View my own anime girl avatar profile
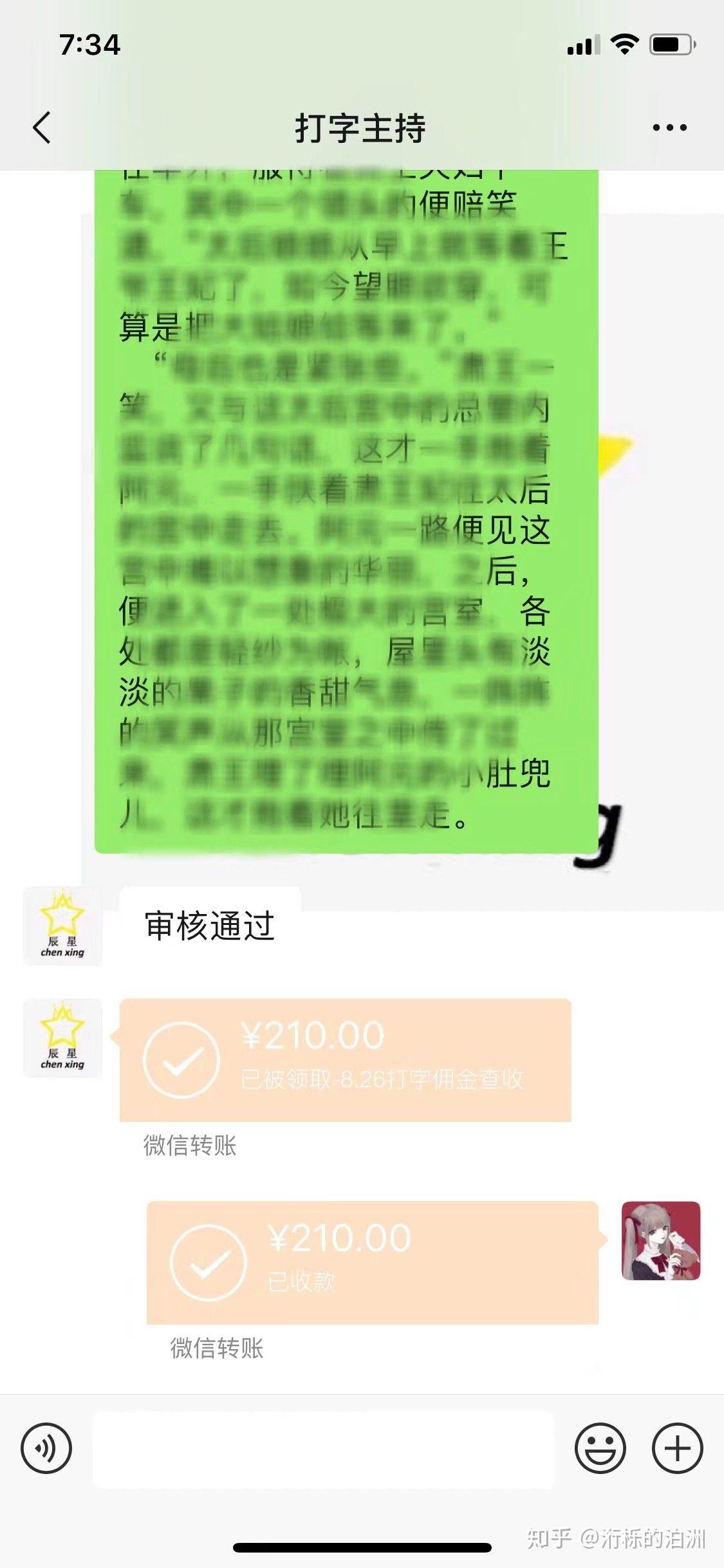The height and width of the screenshot is (1568, 724). coord(661,1240)
